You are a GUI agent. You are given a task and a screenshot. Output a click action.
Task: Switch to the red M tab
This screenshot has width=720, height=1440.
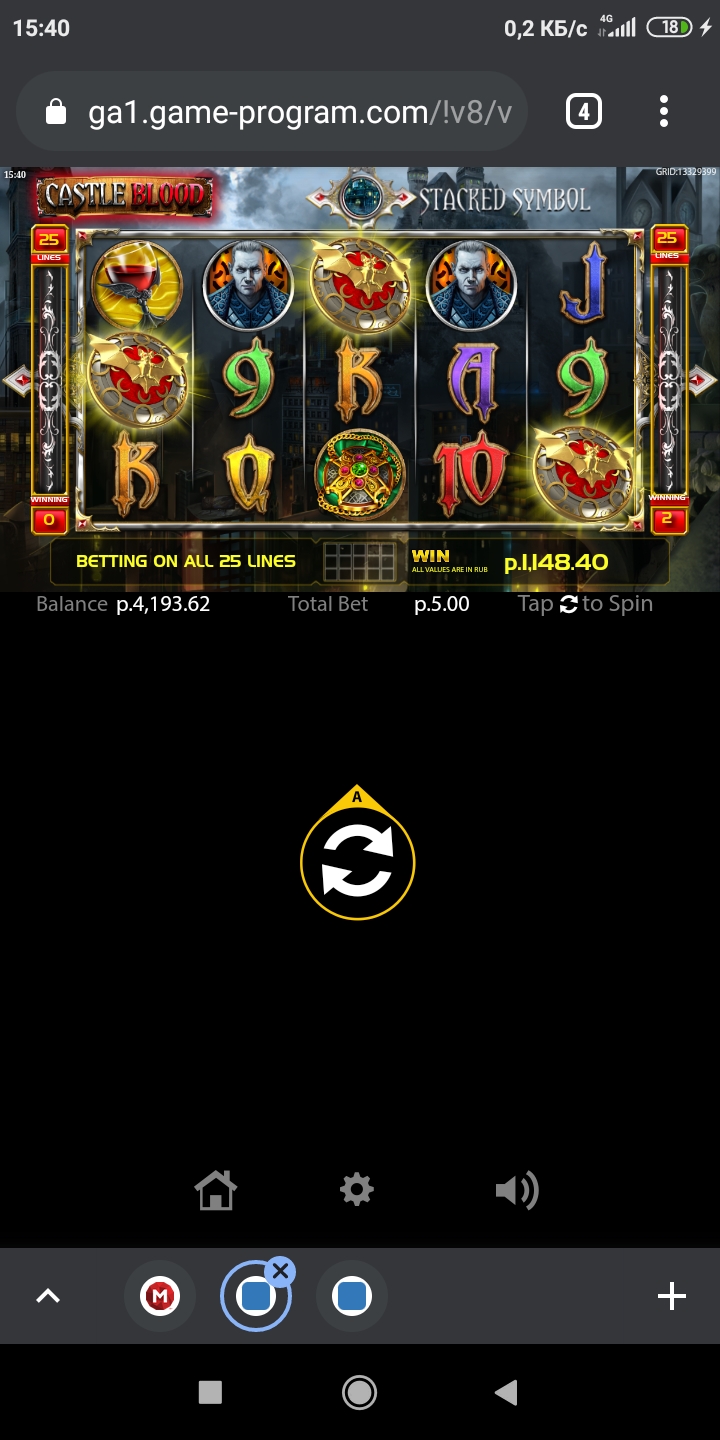click(159, 1297)
